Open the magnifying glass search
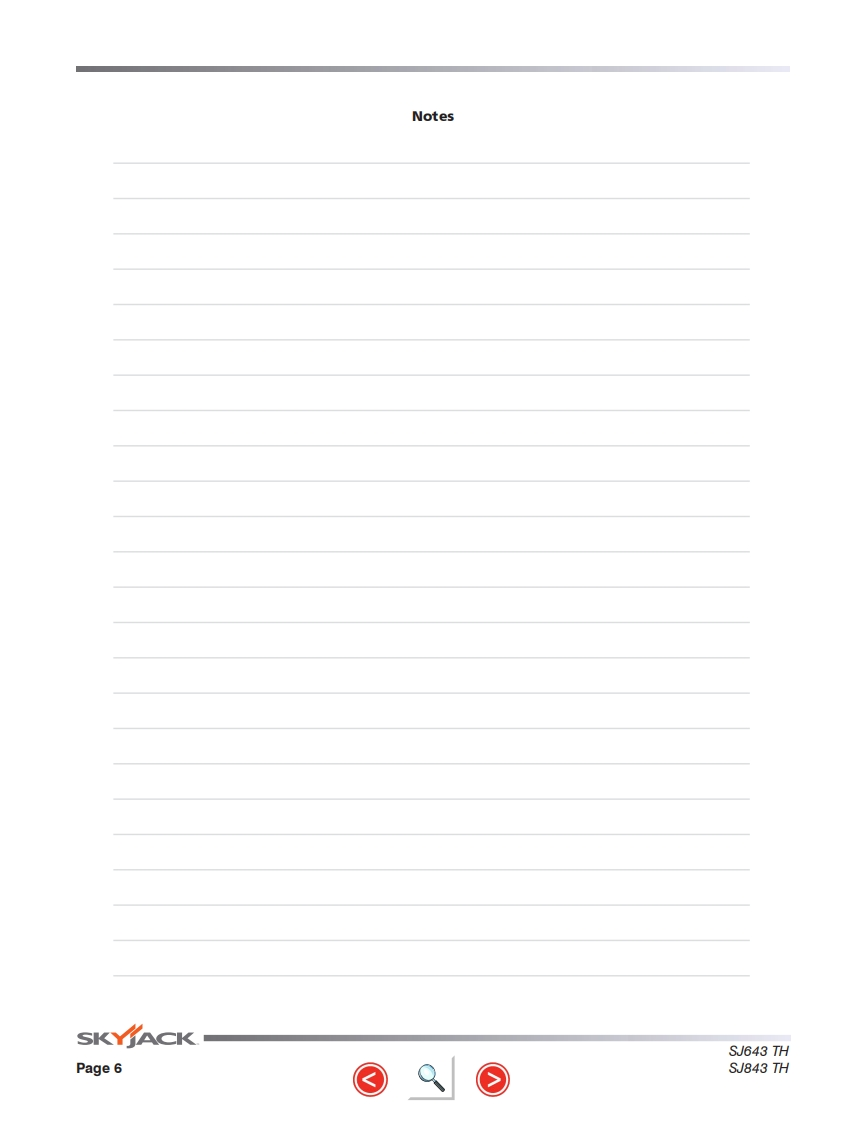Image resolution: width=866 pixels, height=1122 pixels. pyautogui.click(x=431, y=1077)
